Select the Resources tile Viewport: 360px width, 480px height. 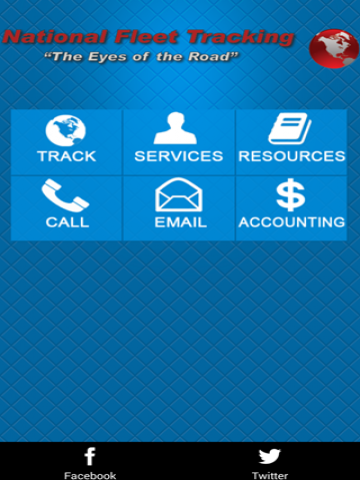[x=291, y=142]
